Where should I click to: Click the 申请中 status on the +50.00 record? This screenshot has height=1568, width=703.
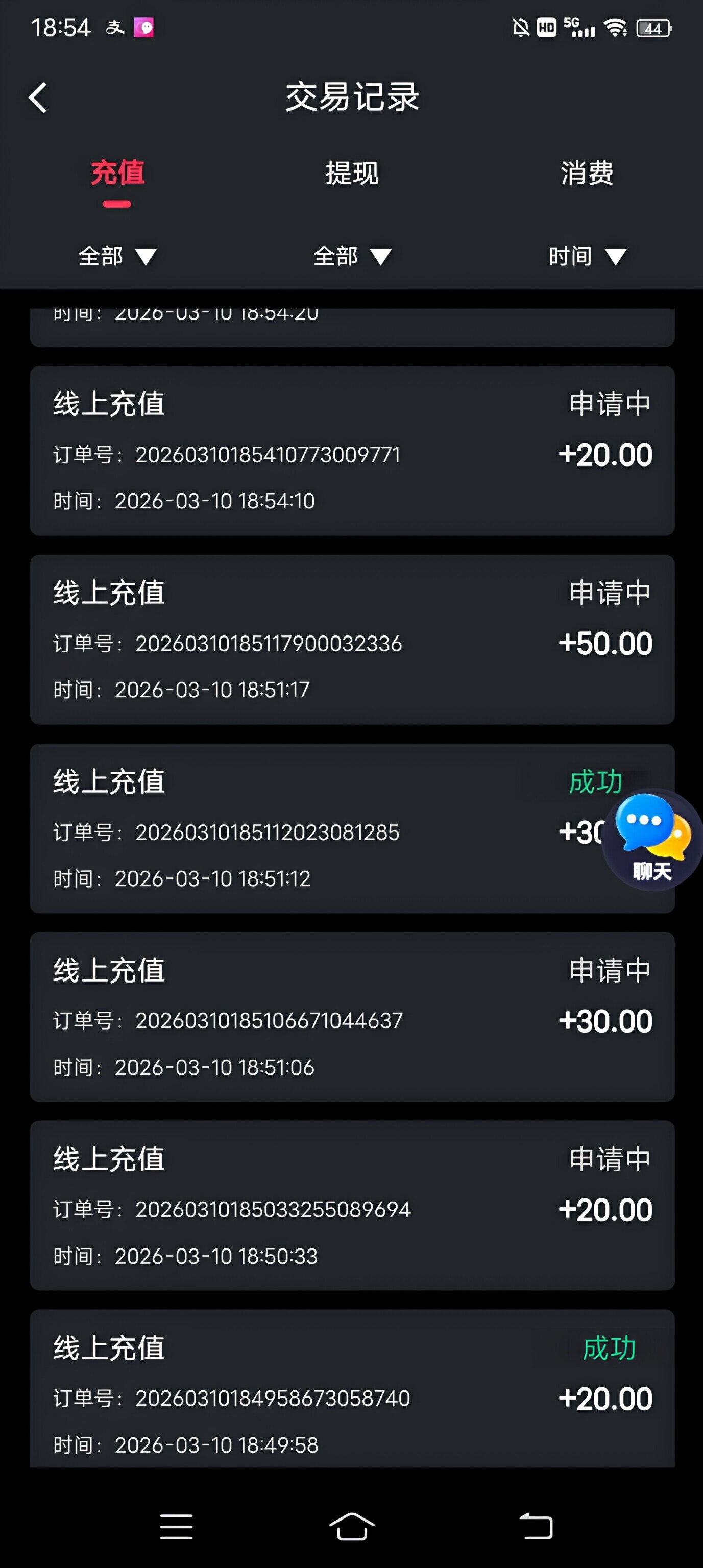[x=611, y=592]
